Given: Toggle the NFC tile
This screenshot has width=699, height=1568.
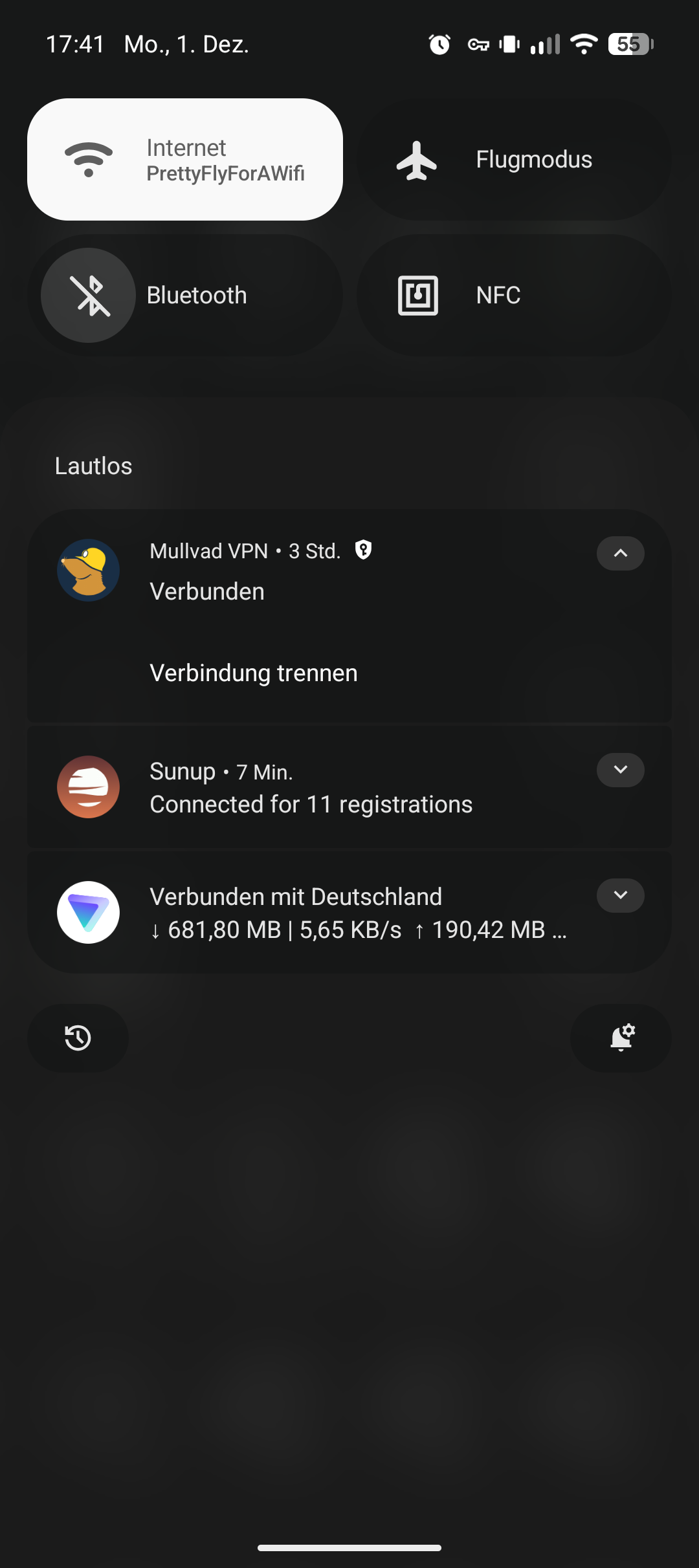Looking at the screenshot, I should pyautogui.click(x=514, y=296).
